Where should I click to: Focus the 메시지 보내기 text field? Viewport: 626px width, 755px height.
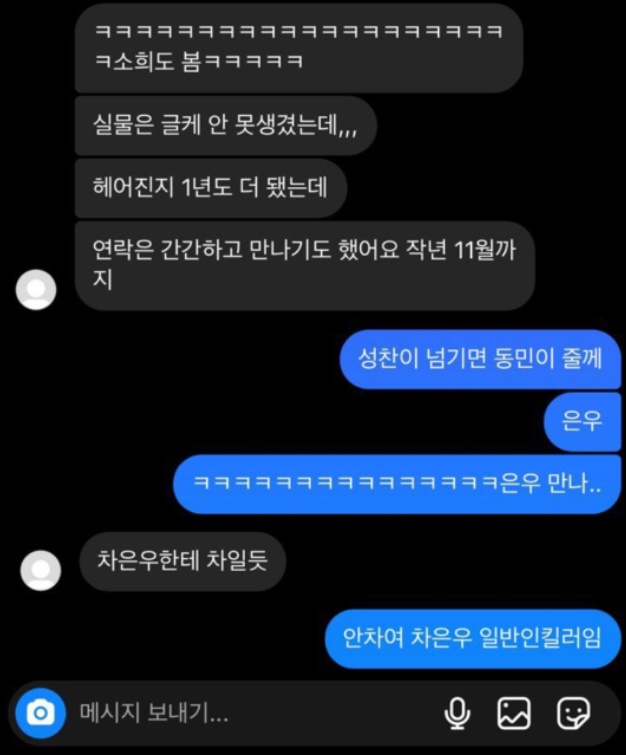(x=250, y=713)
